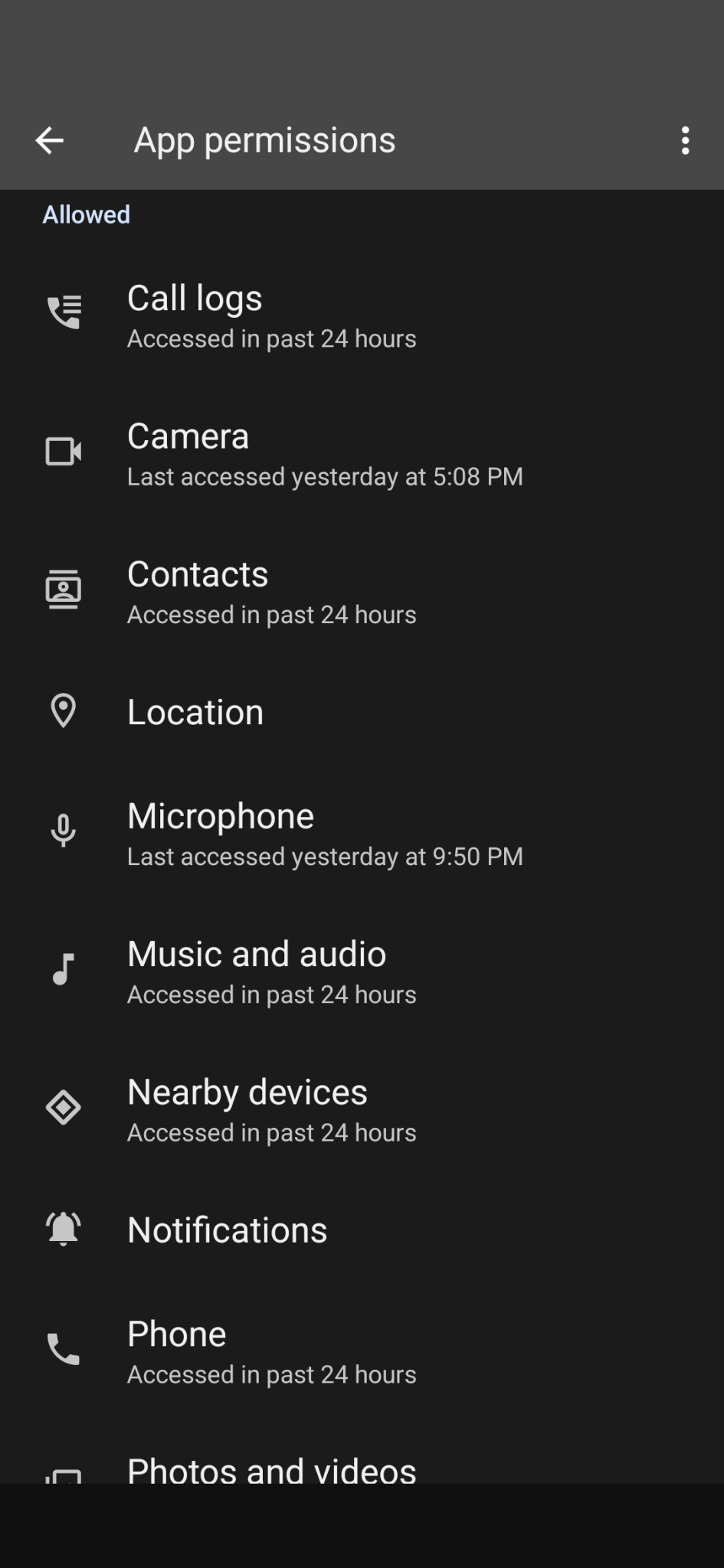Screen dimensions: 724x1568
Task: Select the Camera video icon
Action: click(64, 452)
